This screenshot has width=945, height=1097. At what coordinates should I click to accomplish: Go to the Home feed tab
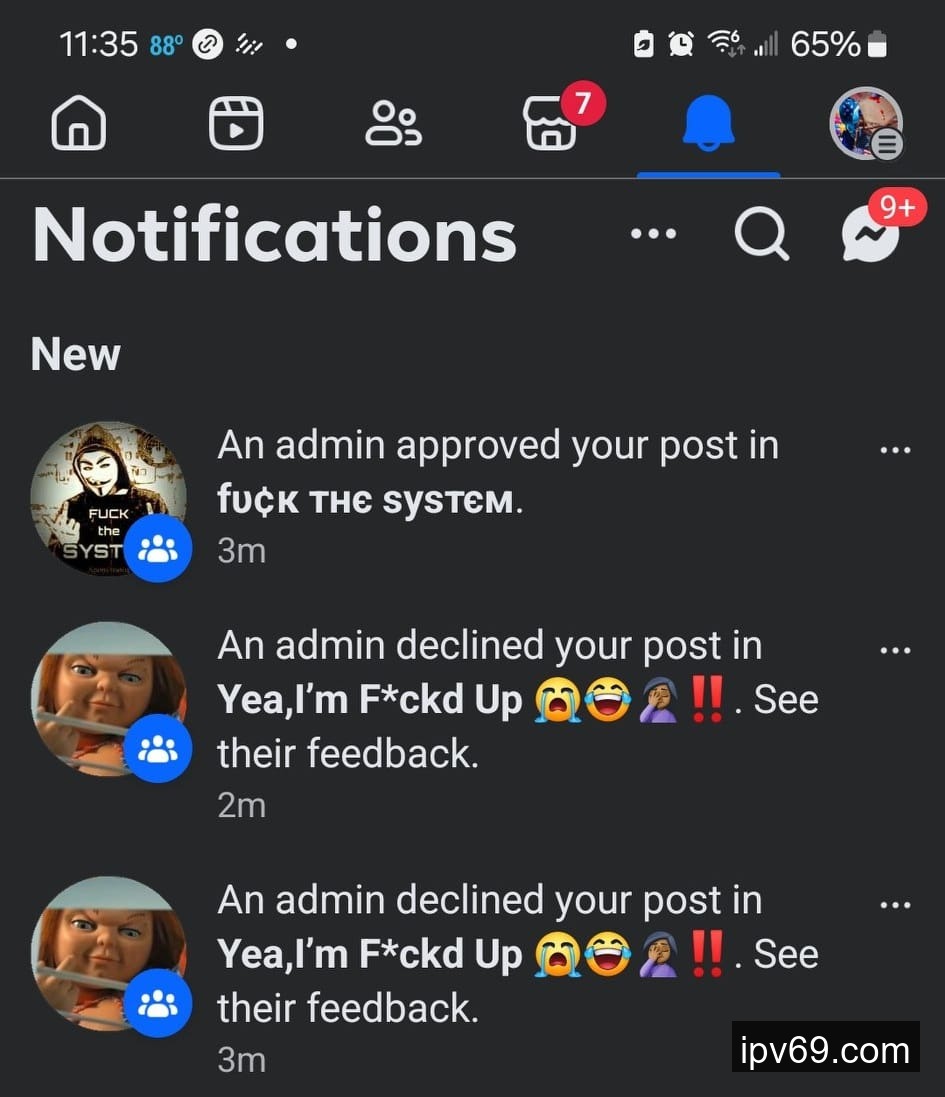point(78,124)
